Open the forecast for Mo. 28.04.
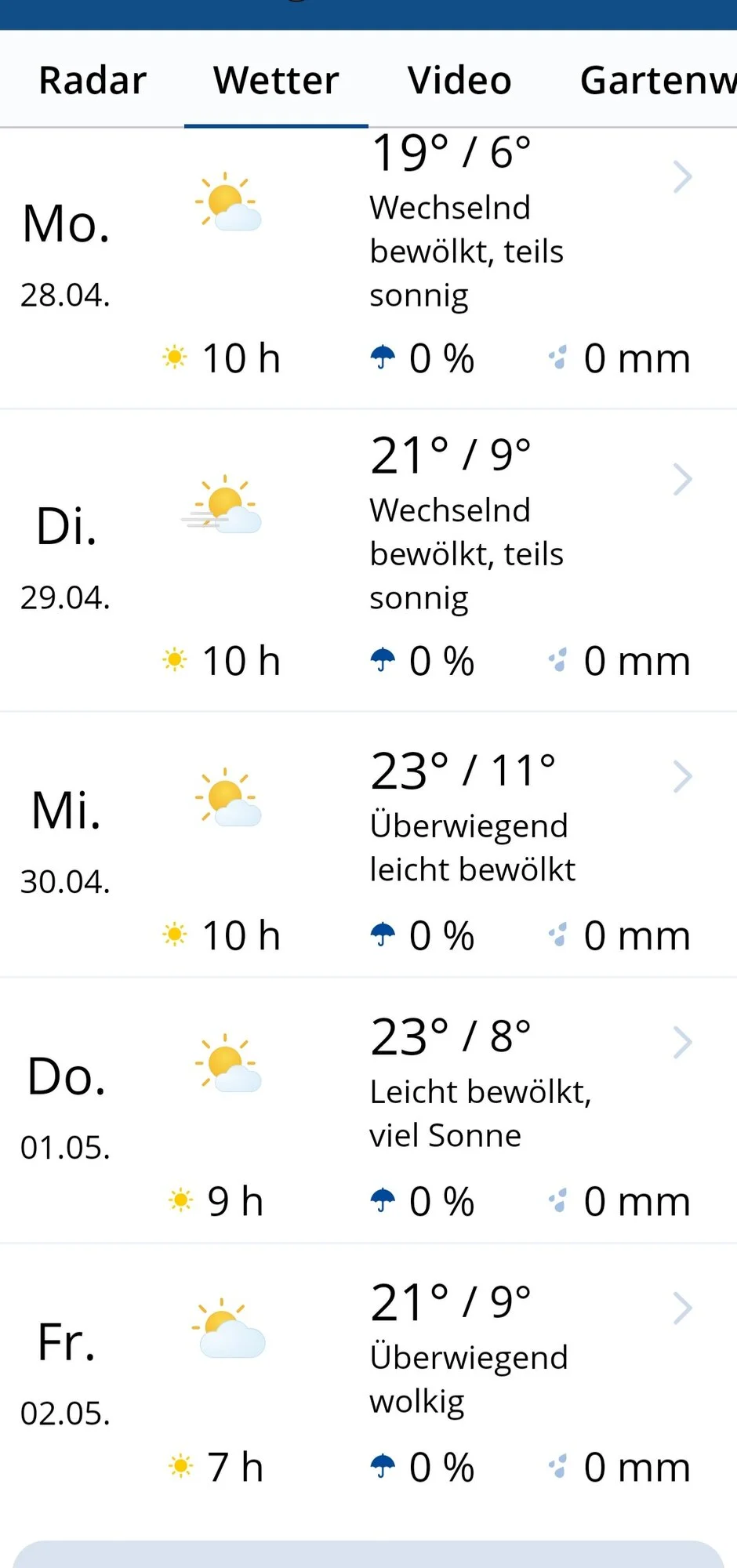The width and height of the screenshot is (737, 1568). point(368,268)
